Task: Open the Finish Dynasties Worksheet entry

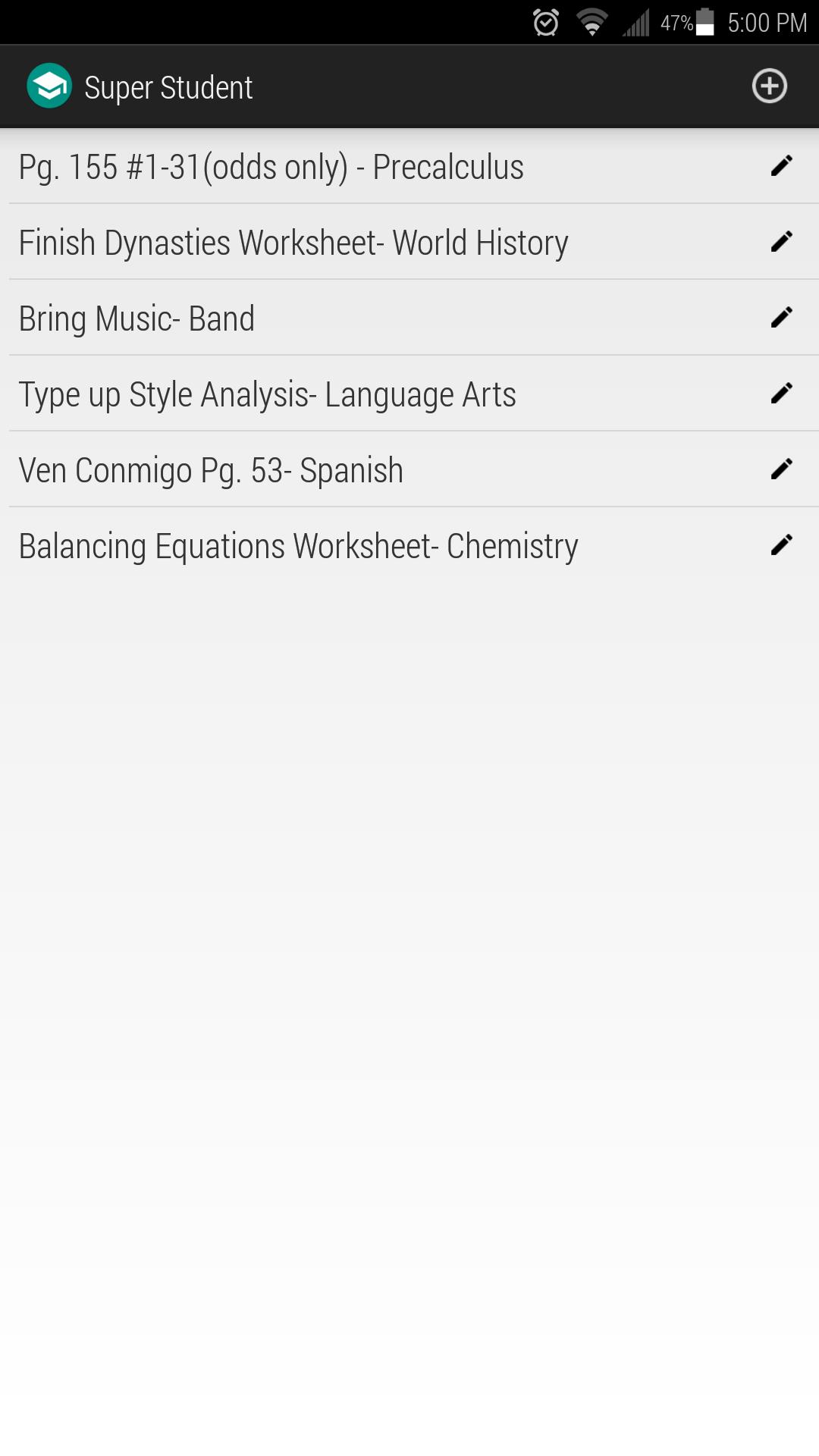Action: tap(303, 242)
